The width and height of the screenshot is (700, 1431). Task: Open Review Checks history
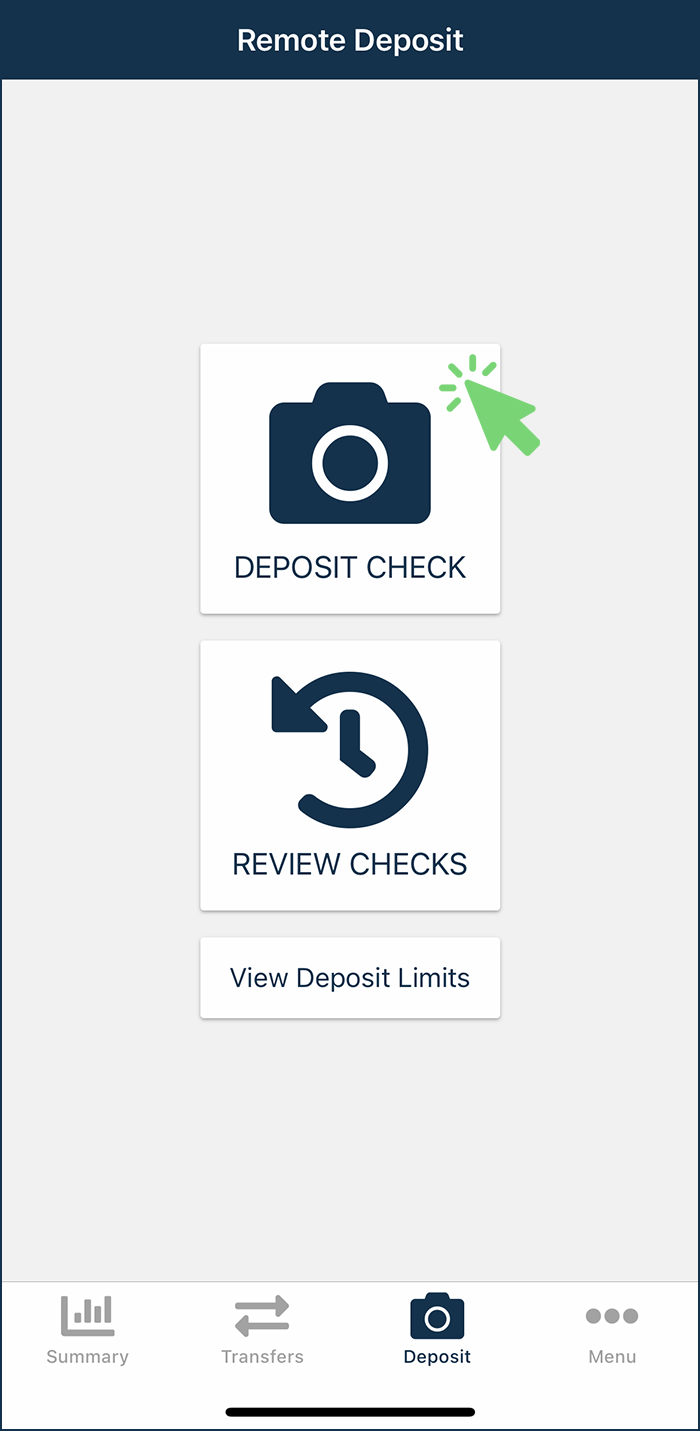[x=350, y=775]
